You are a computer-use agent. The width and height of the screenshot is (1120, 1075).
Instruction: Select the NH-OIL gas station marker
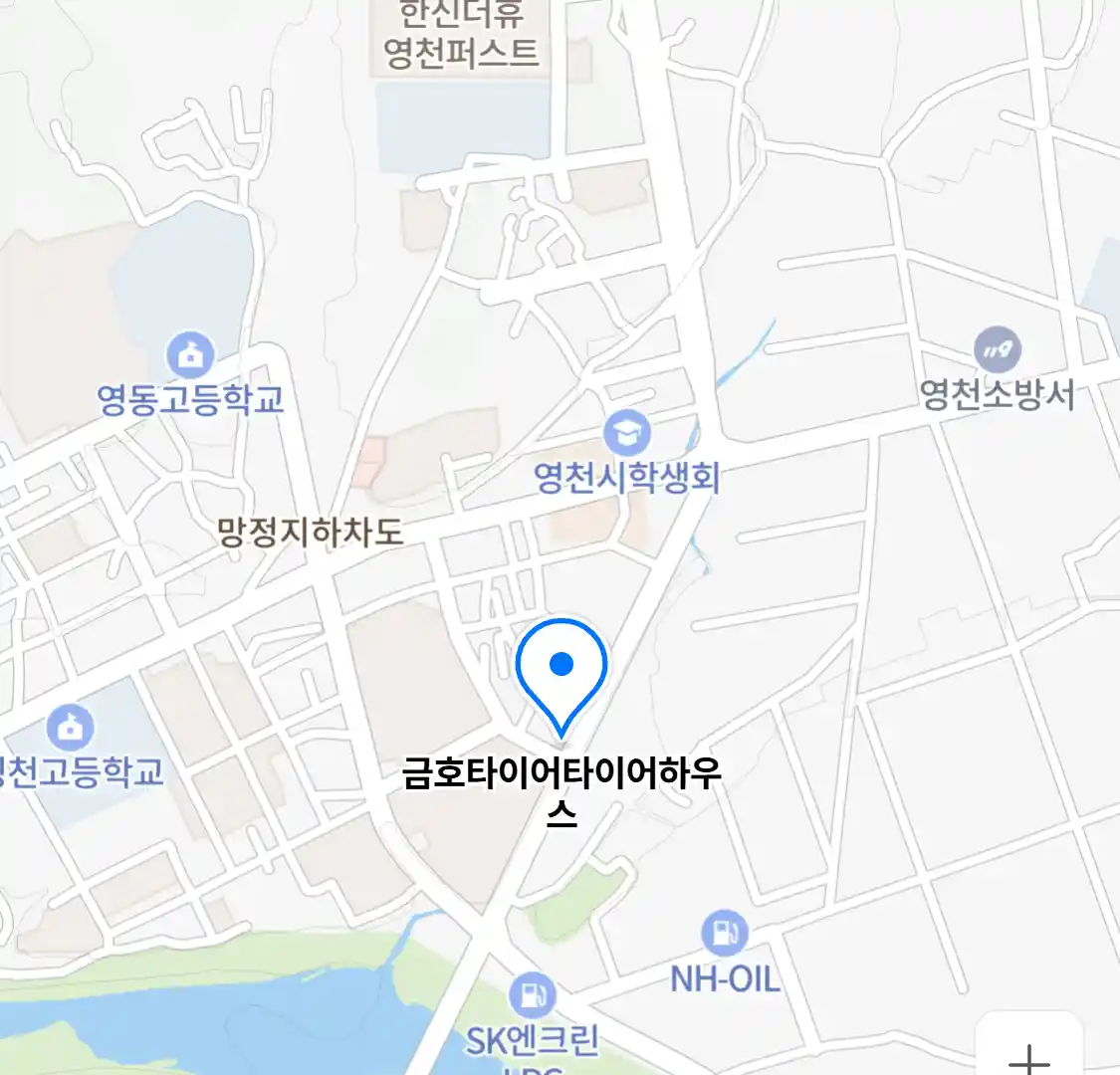point(725,934)
